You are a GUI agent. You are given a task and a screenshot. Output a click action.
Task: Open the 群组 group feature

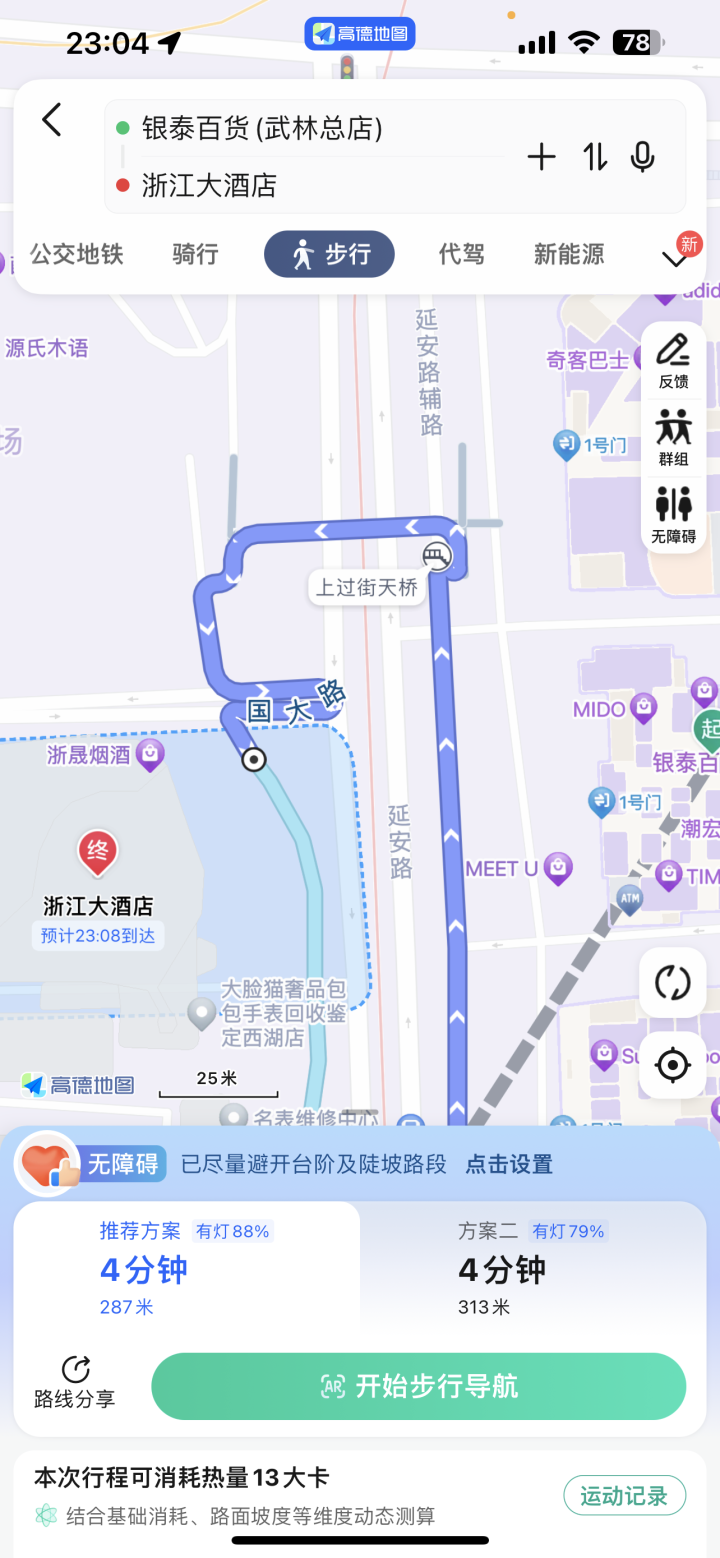click(x=673, y=438)
